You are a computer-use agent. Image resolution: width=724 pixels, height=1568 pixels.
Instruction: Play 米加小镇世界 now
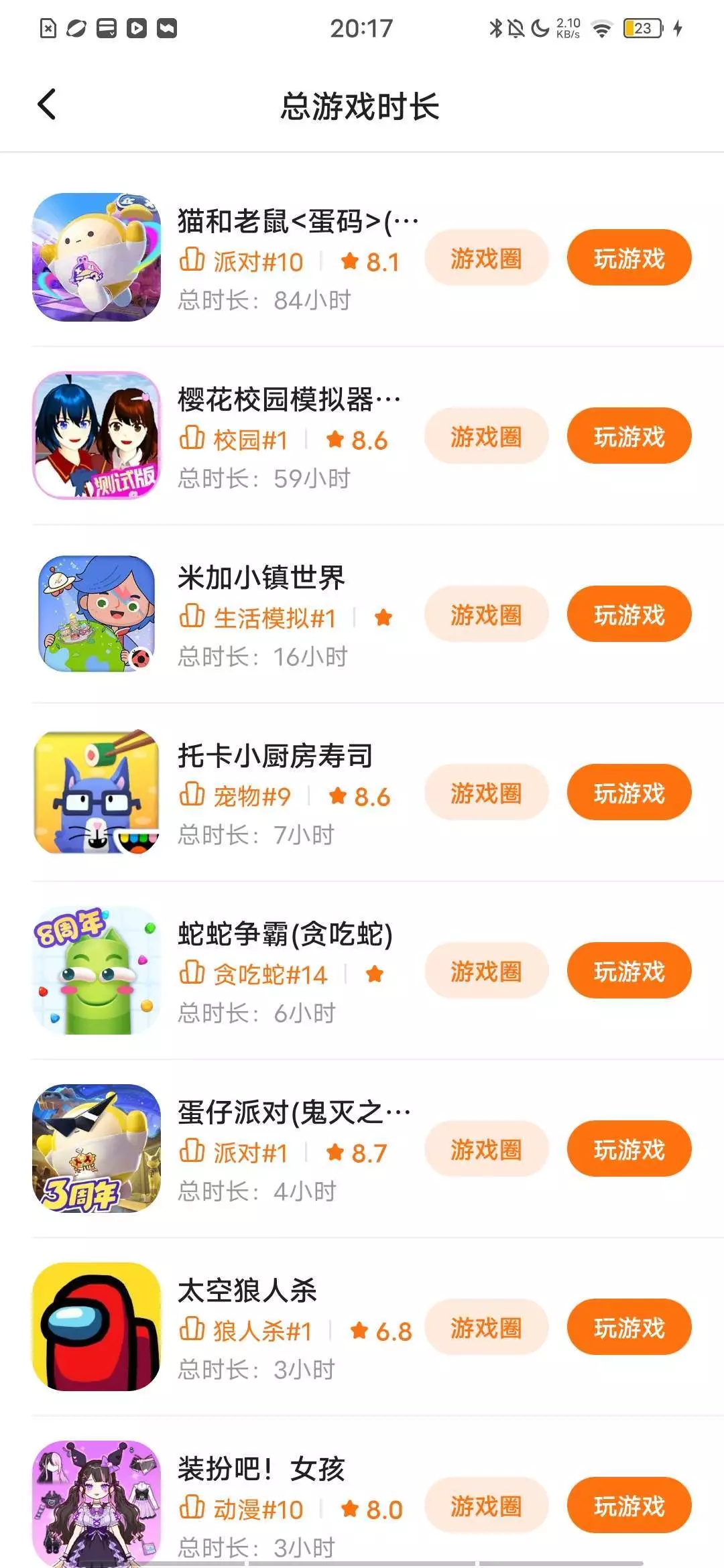point(629,614)
